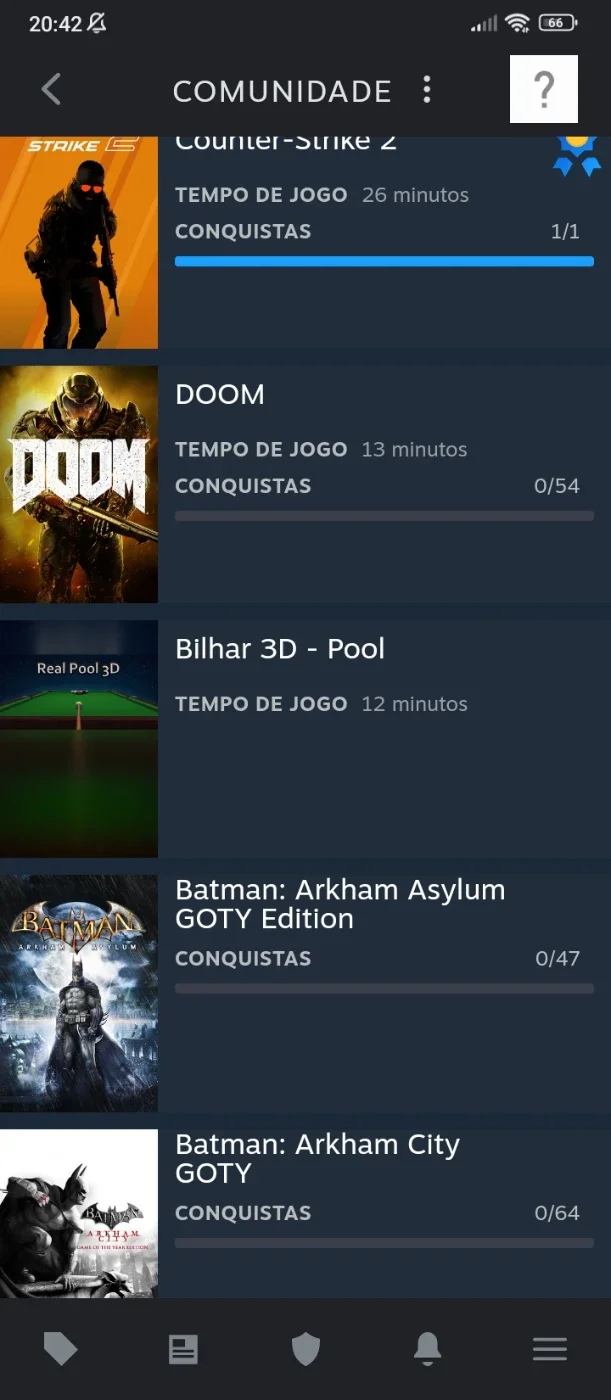This screenshot has height=1400, width=611.
Task: Switch to the news tab
Action: [183, 1349]
